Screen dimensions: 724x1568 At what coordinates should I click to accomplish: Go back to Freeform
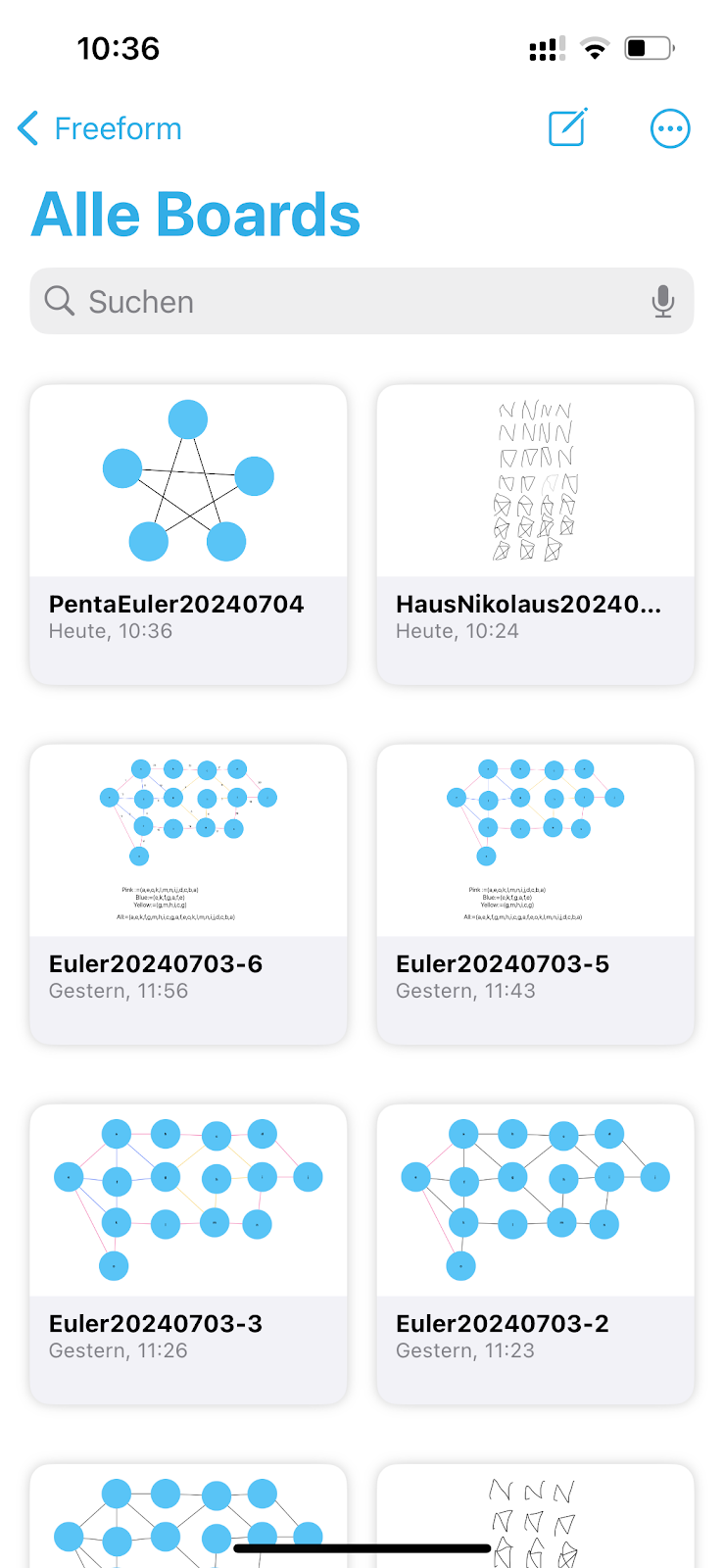coord(100,128)
